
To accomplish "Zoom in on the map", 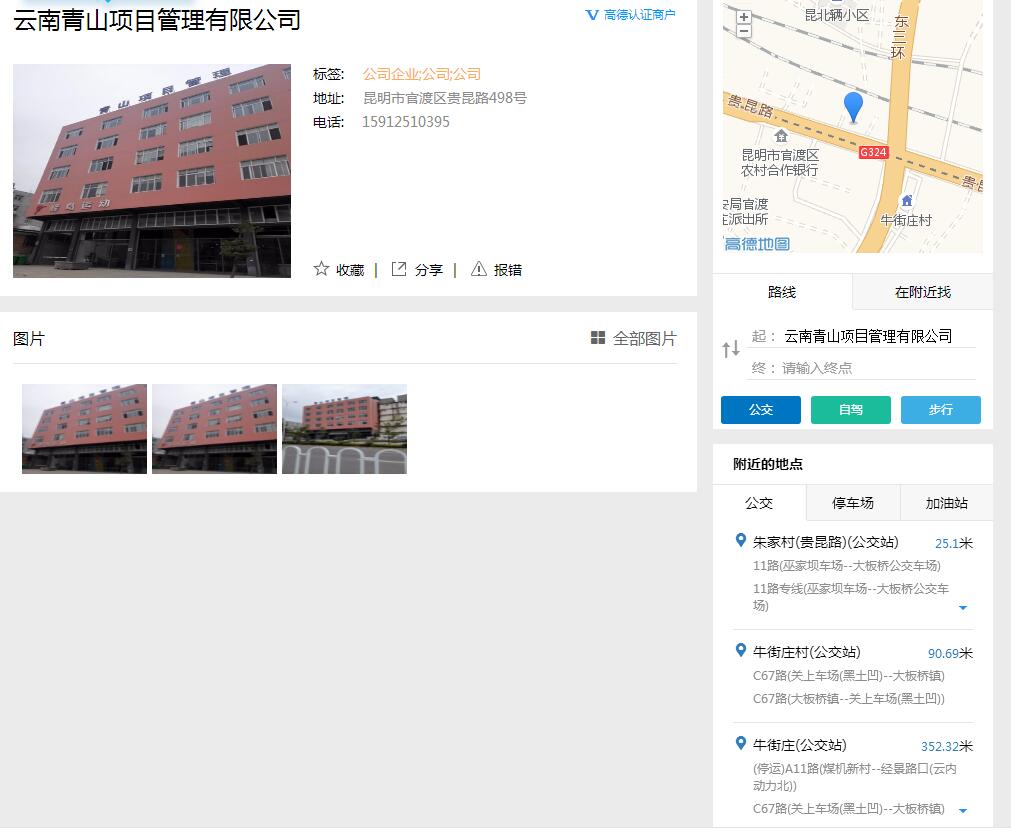I will 744,17.
